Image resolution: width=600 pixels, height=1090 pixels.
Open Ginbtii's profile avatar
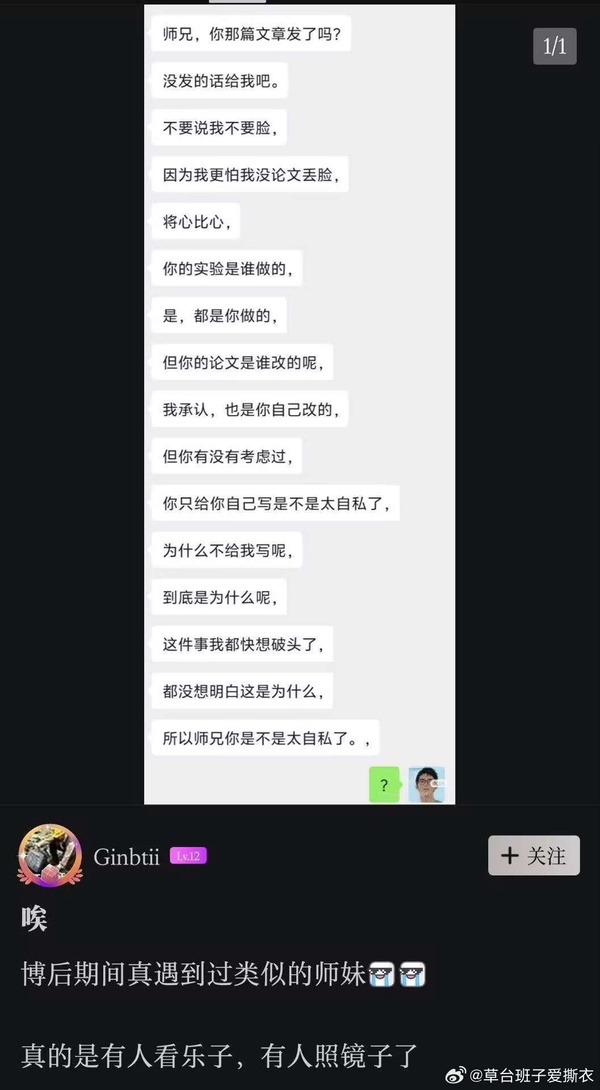(x=50, y=857)
